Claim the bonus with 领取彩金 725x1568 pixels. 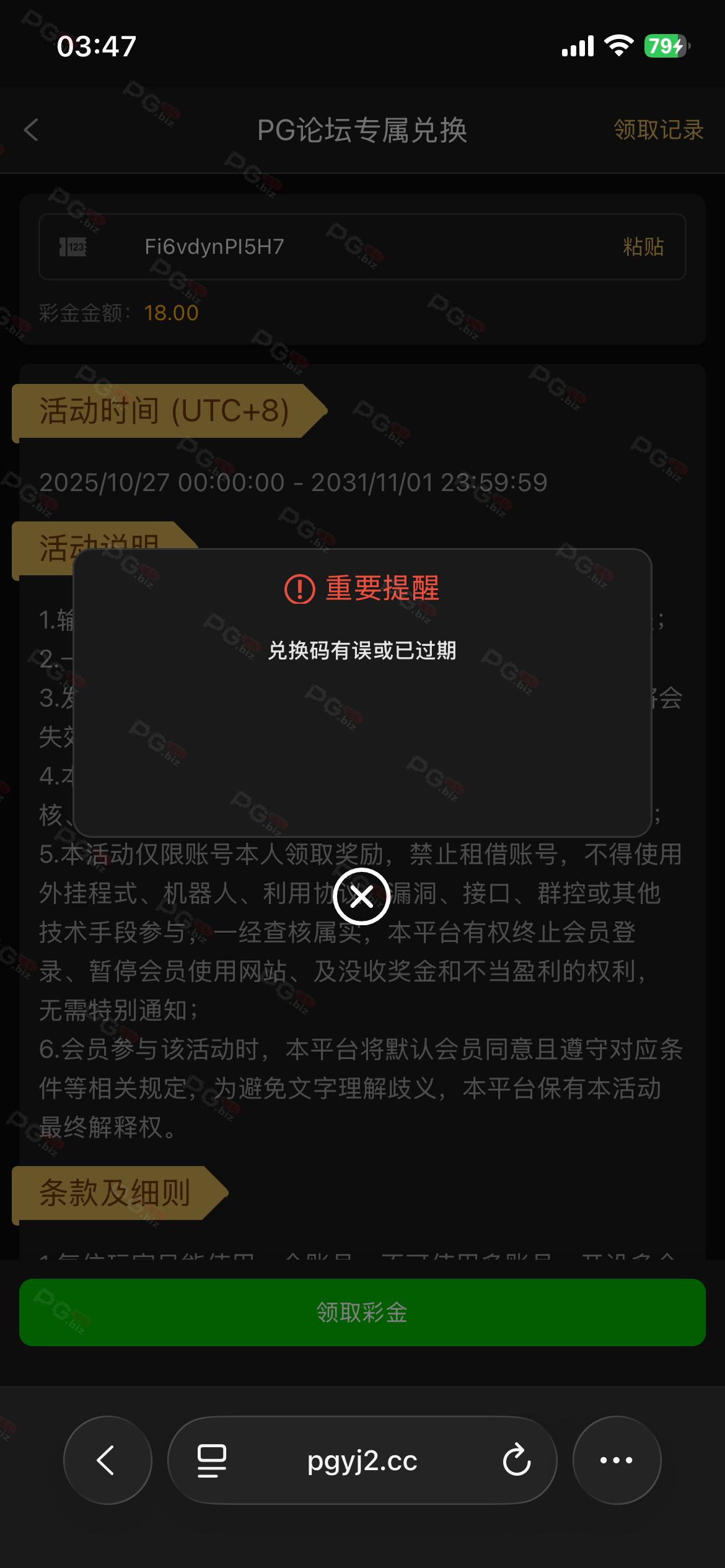pyautogui.click(x=362, y=1312)
